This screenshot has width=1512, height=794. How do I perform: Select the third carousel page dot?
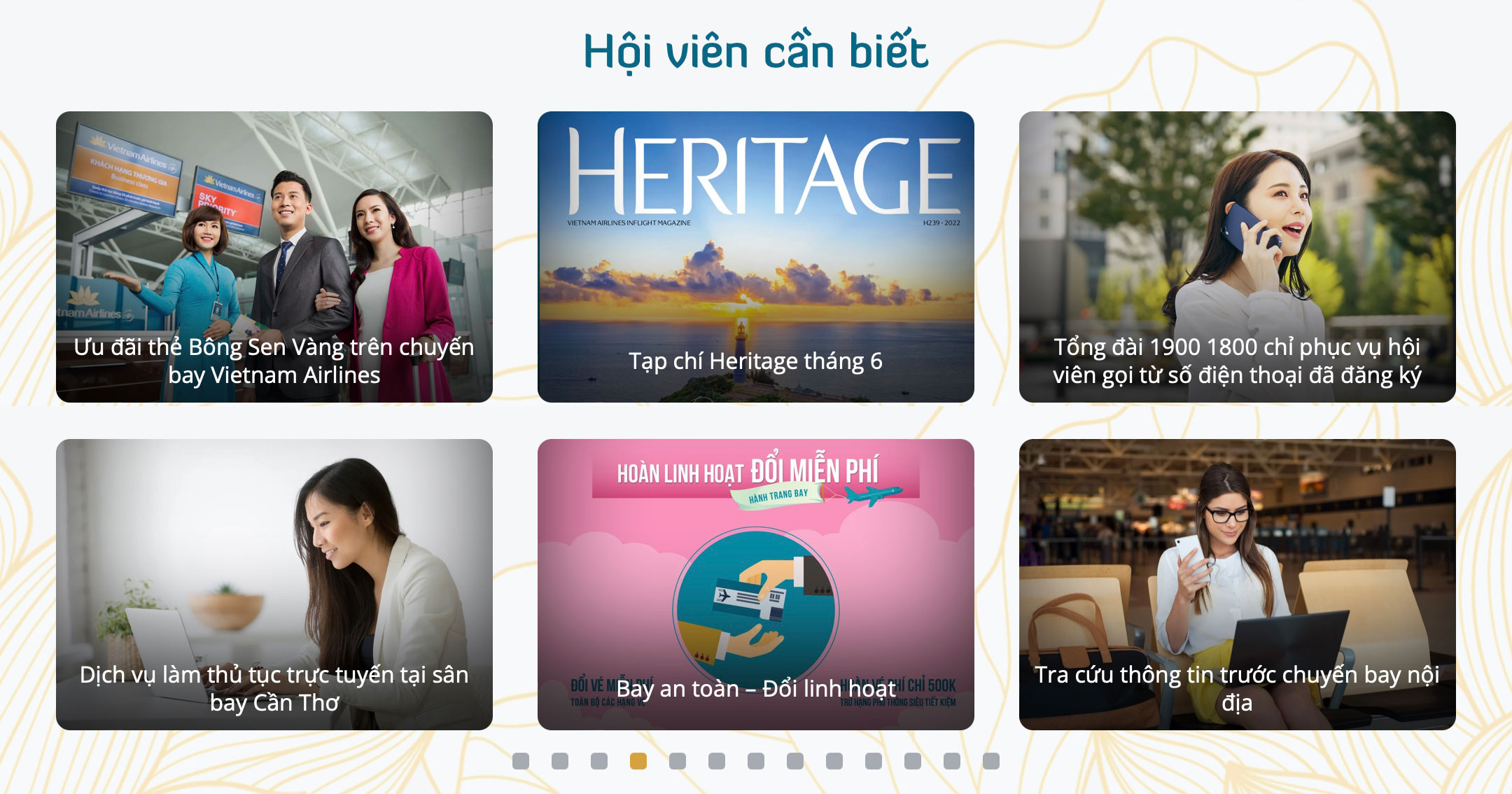[x=599, y=761]
